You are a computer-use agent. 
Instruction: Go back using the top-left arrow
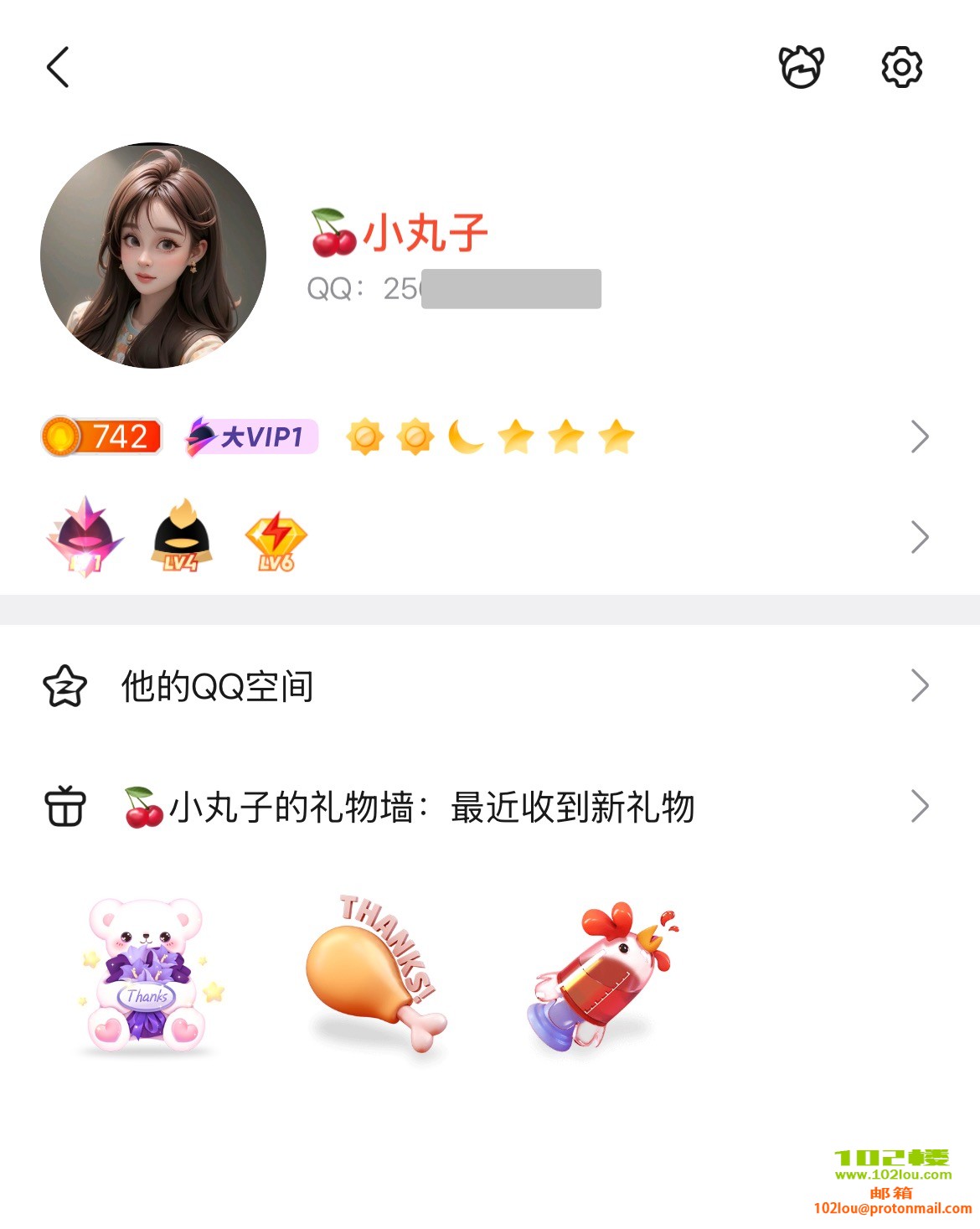pyautogui.click(x=58, y=67)
